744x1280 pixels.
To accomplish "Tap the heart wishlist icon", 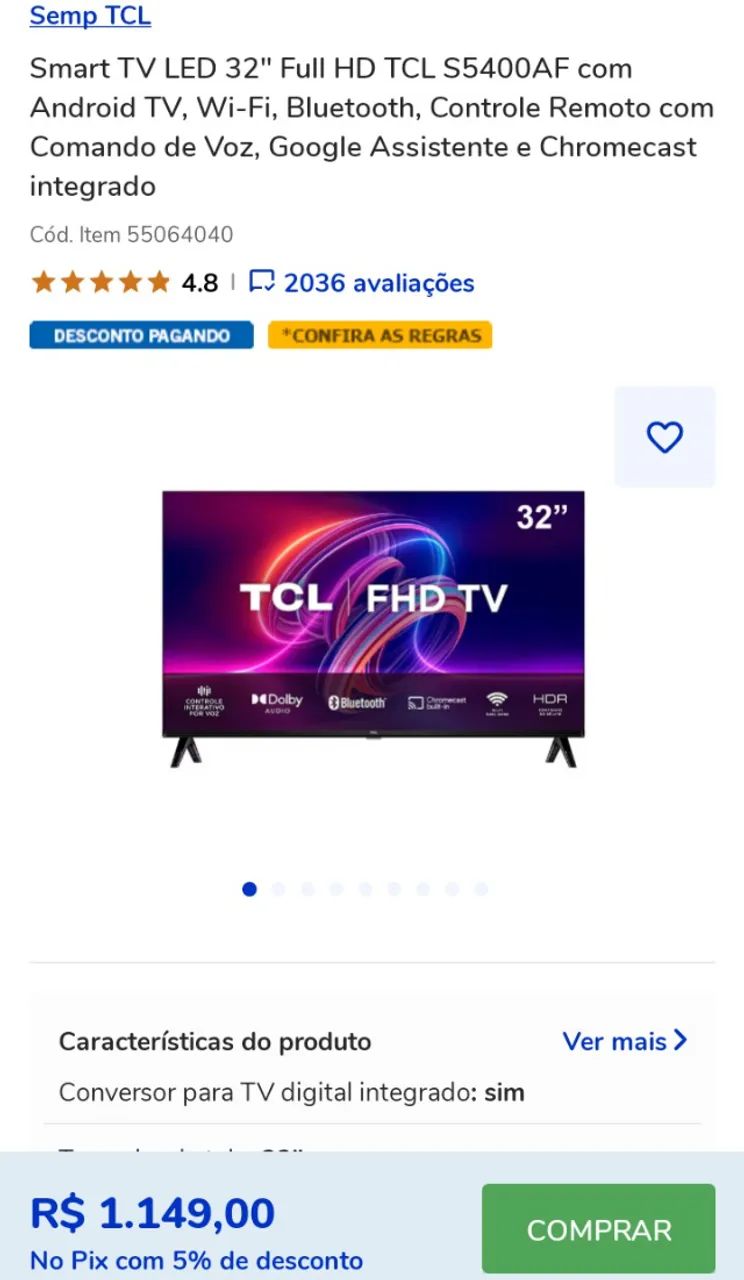I will (x=664, y=436).
